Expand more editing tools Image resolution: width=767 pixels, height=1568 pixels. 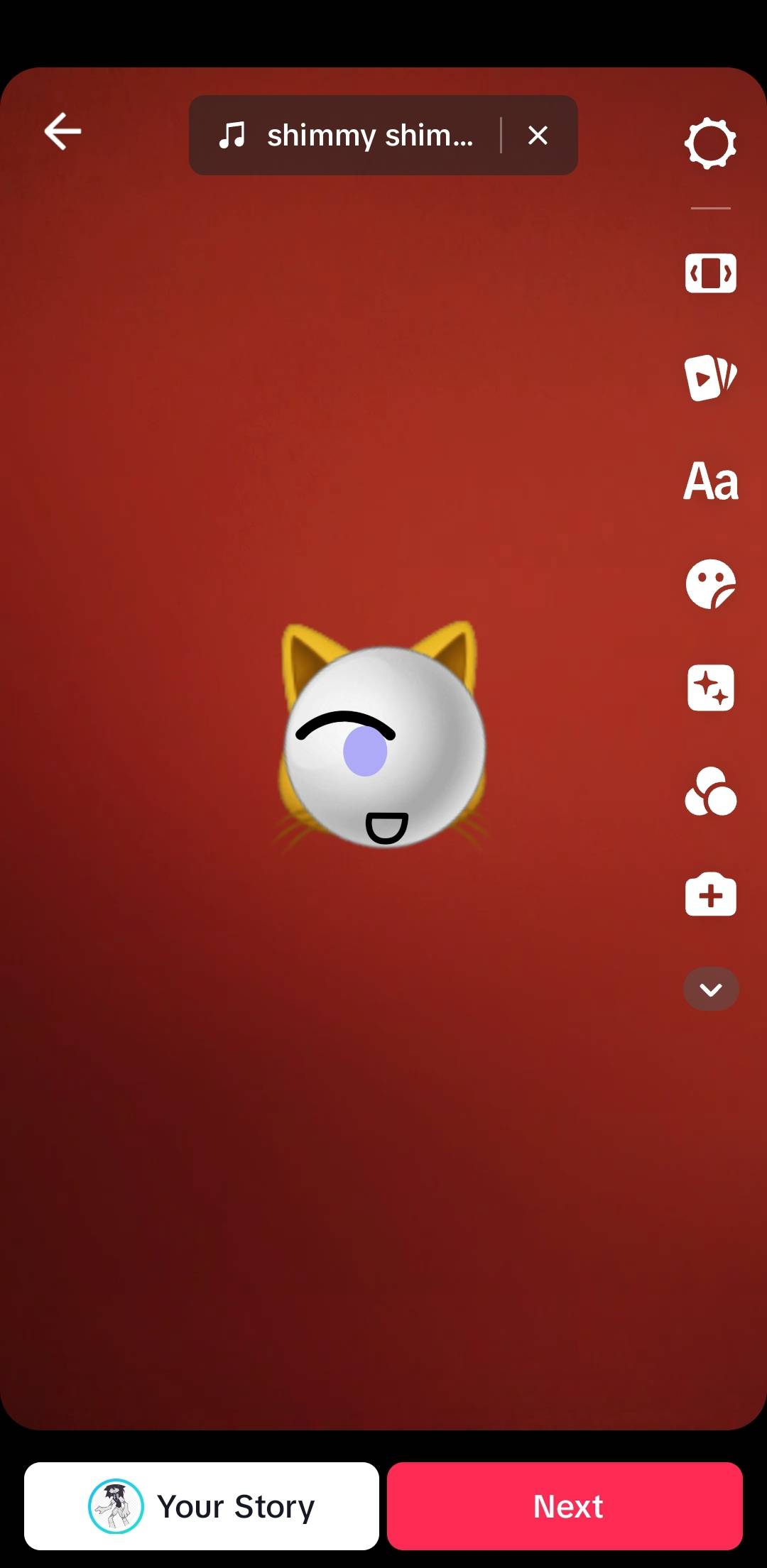tap(710, 989)
